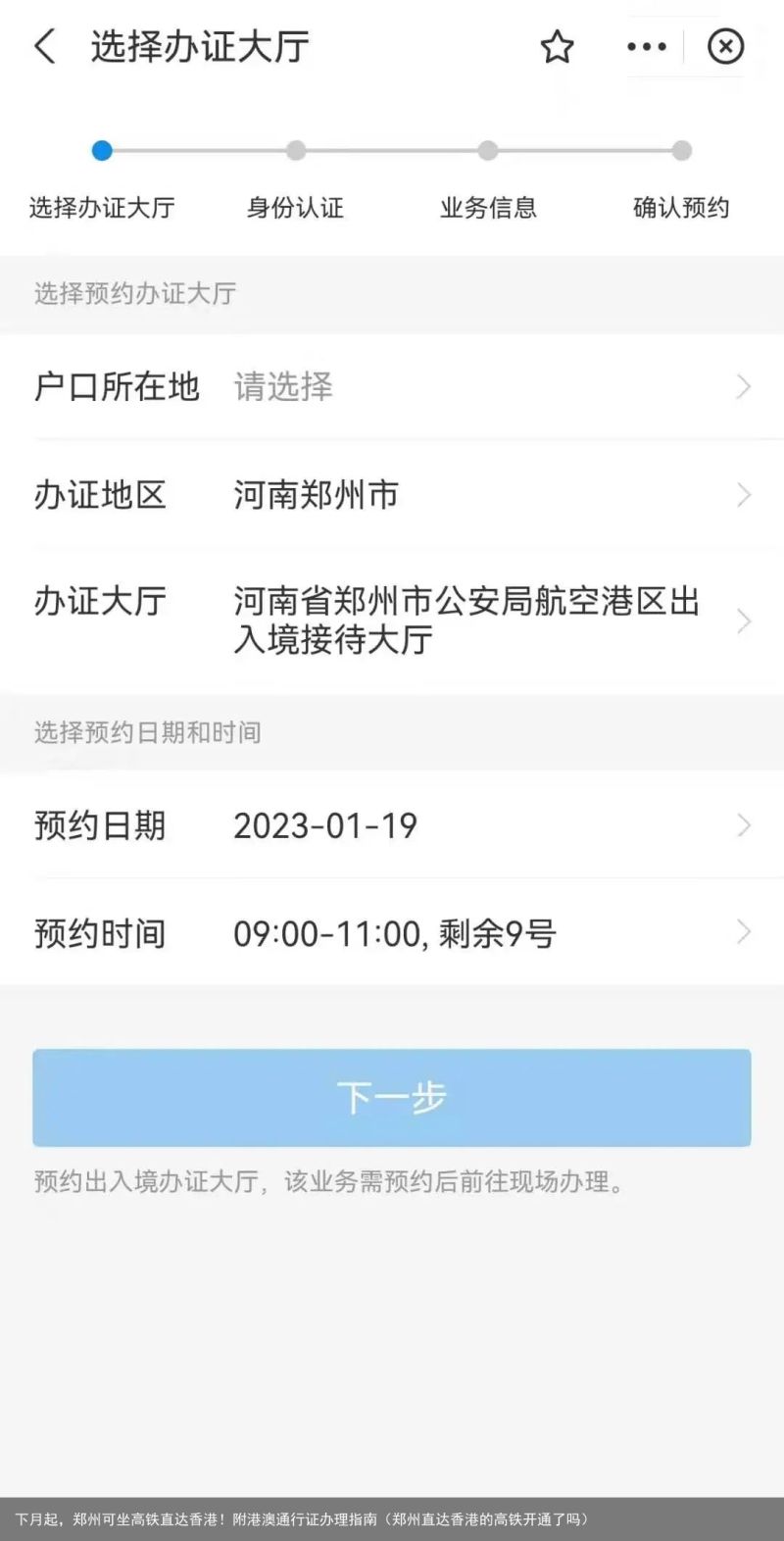The width and height of the screenshot is (784, 1541).
Task: Pick a new 预约日期 date
Action: click(x=392, y=825)
